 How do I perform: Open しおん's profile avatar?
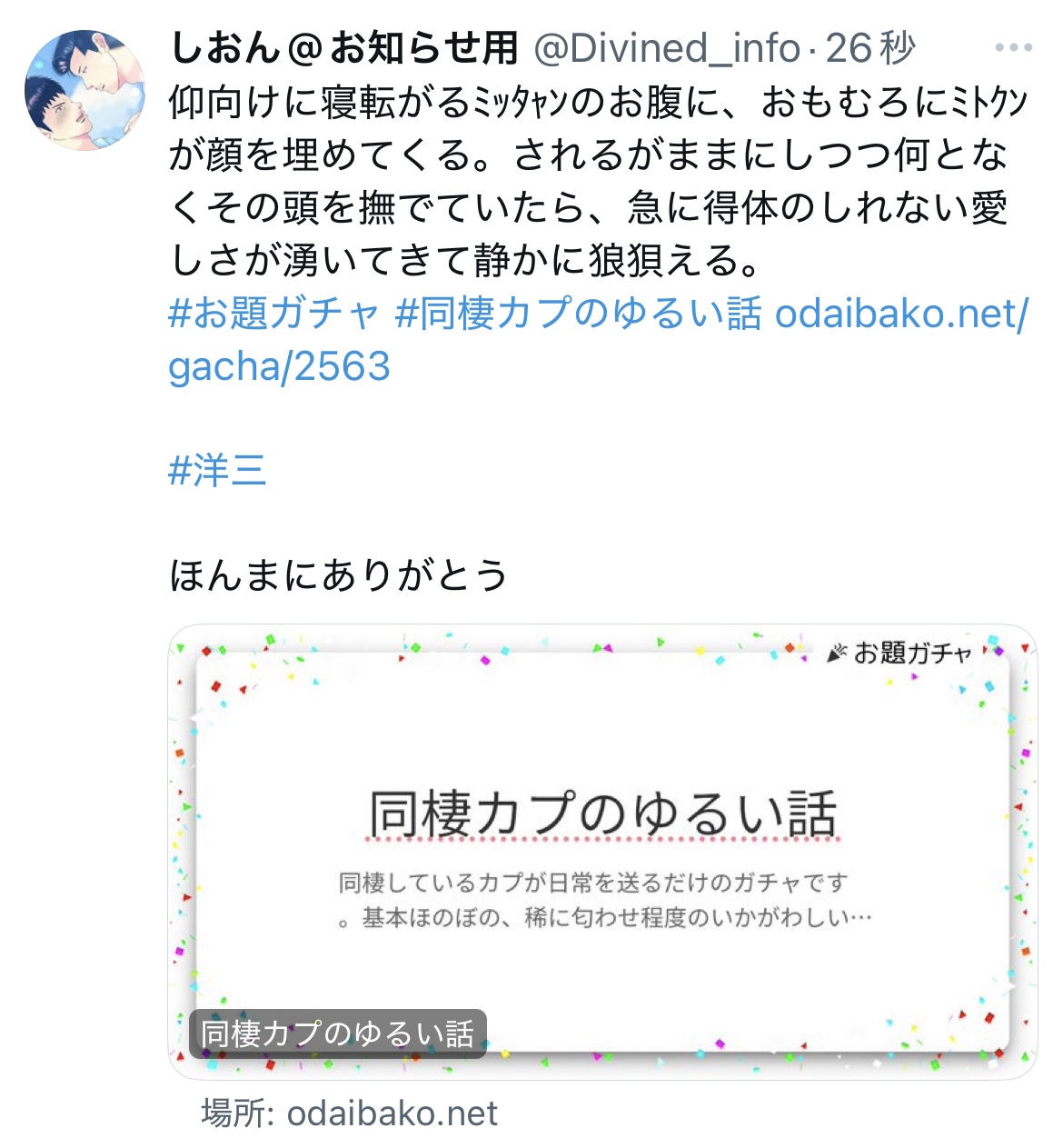point(84,89)
